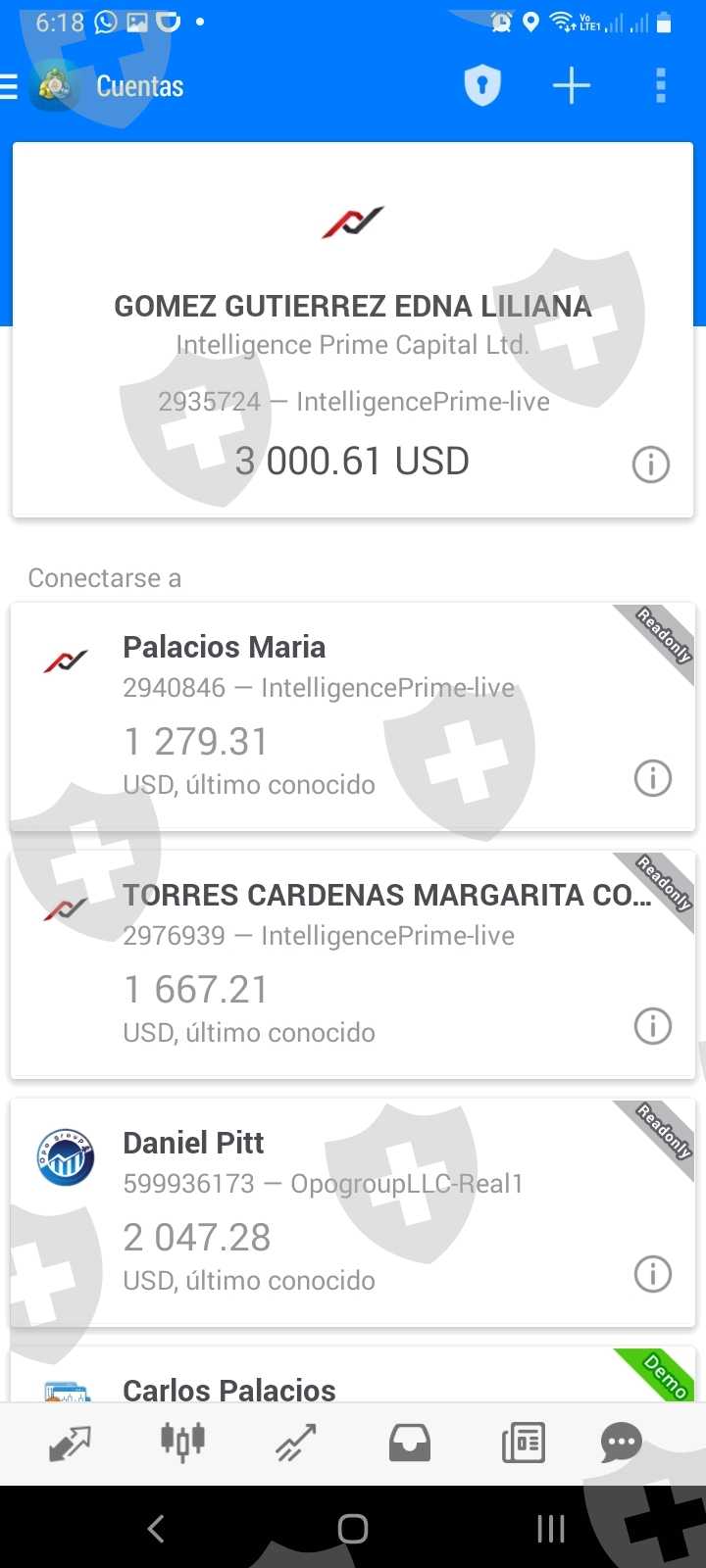The width and height of the screenshot is (706, 1568).
Task: Open the shield key security icon
Action: (x=481, y=86)
